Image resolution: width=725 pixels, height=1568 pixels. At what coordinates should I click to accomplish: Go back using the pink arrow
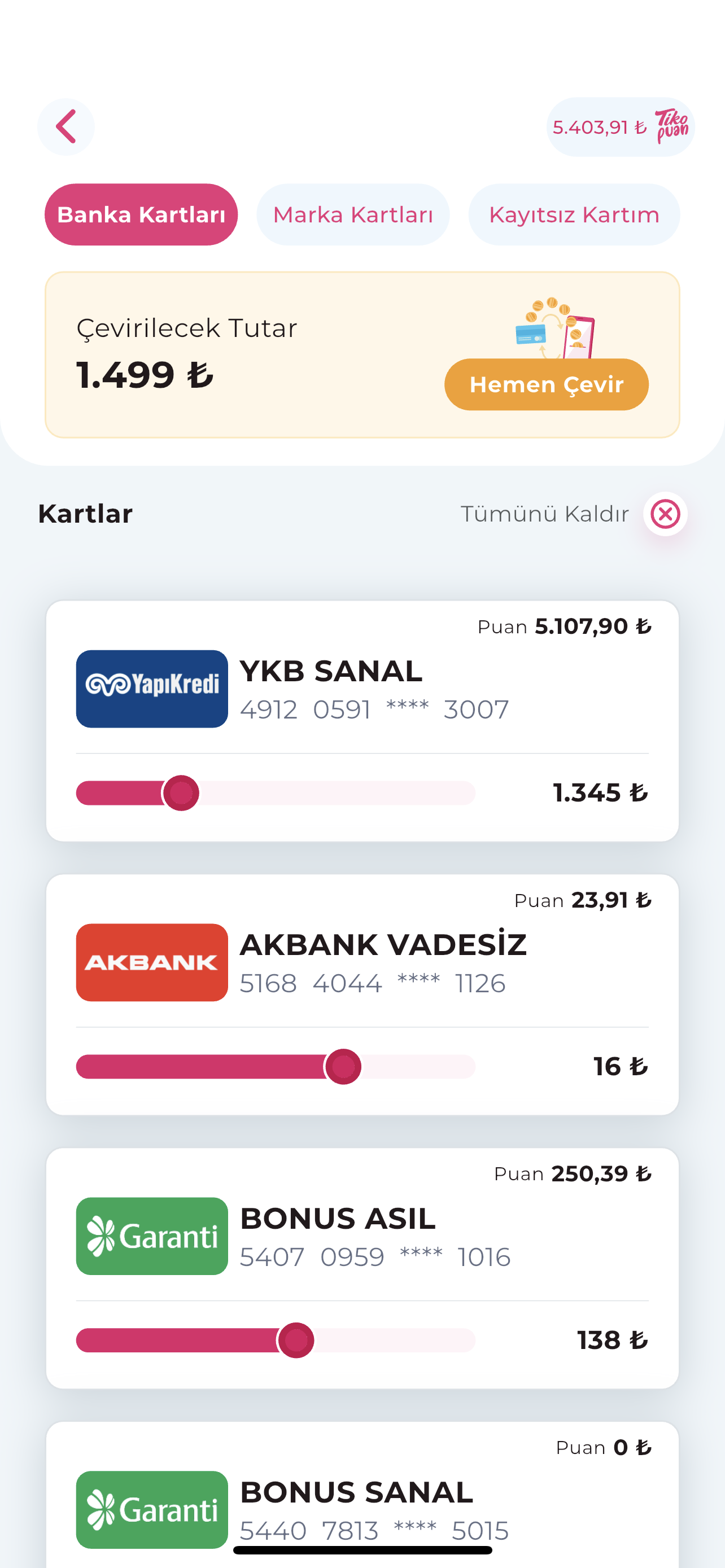pos(65,126)
